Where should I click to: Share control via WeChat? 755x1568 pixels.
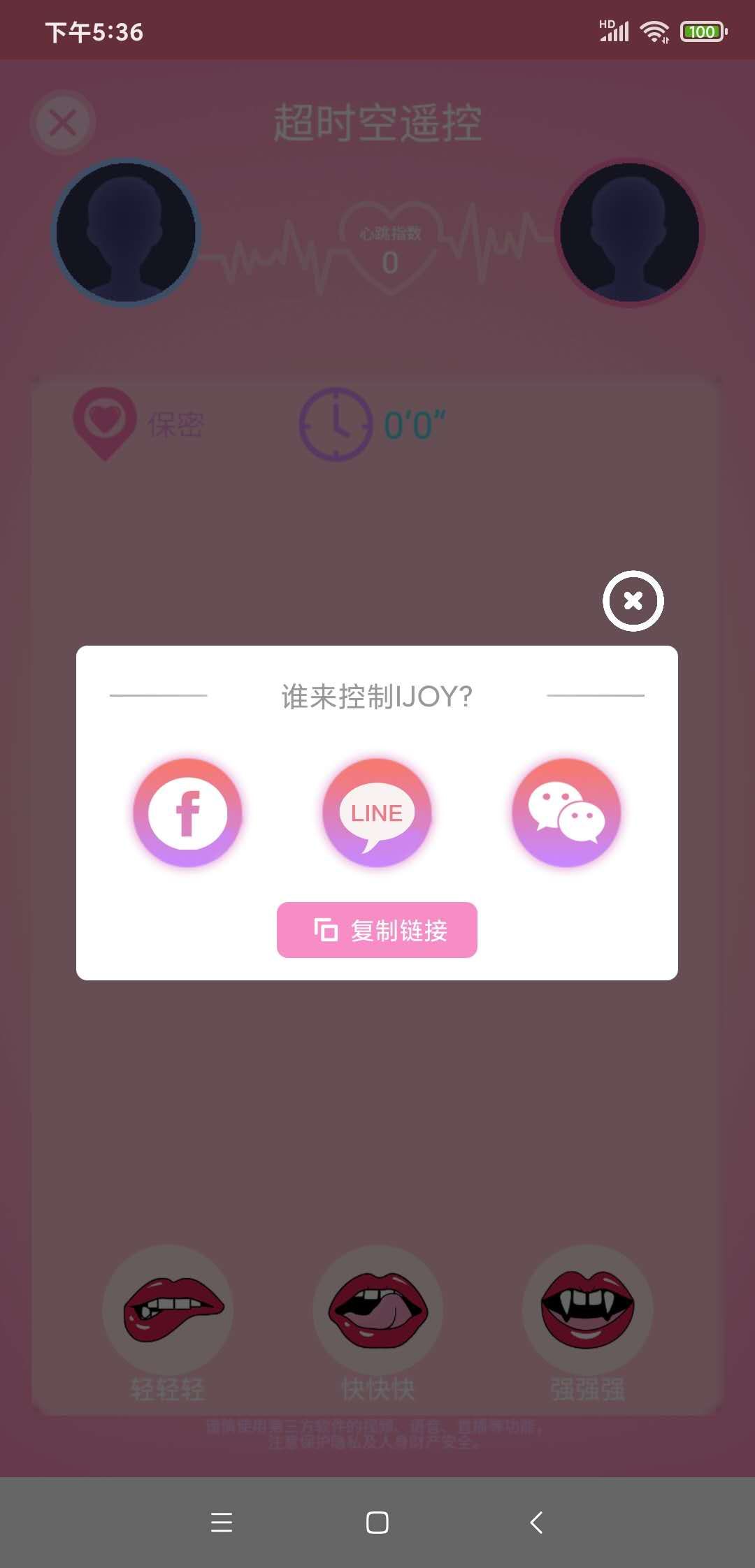point(566,813)
